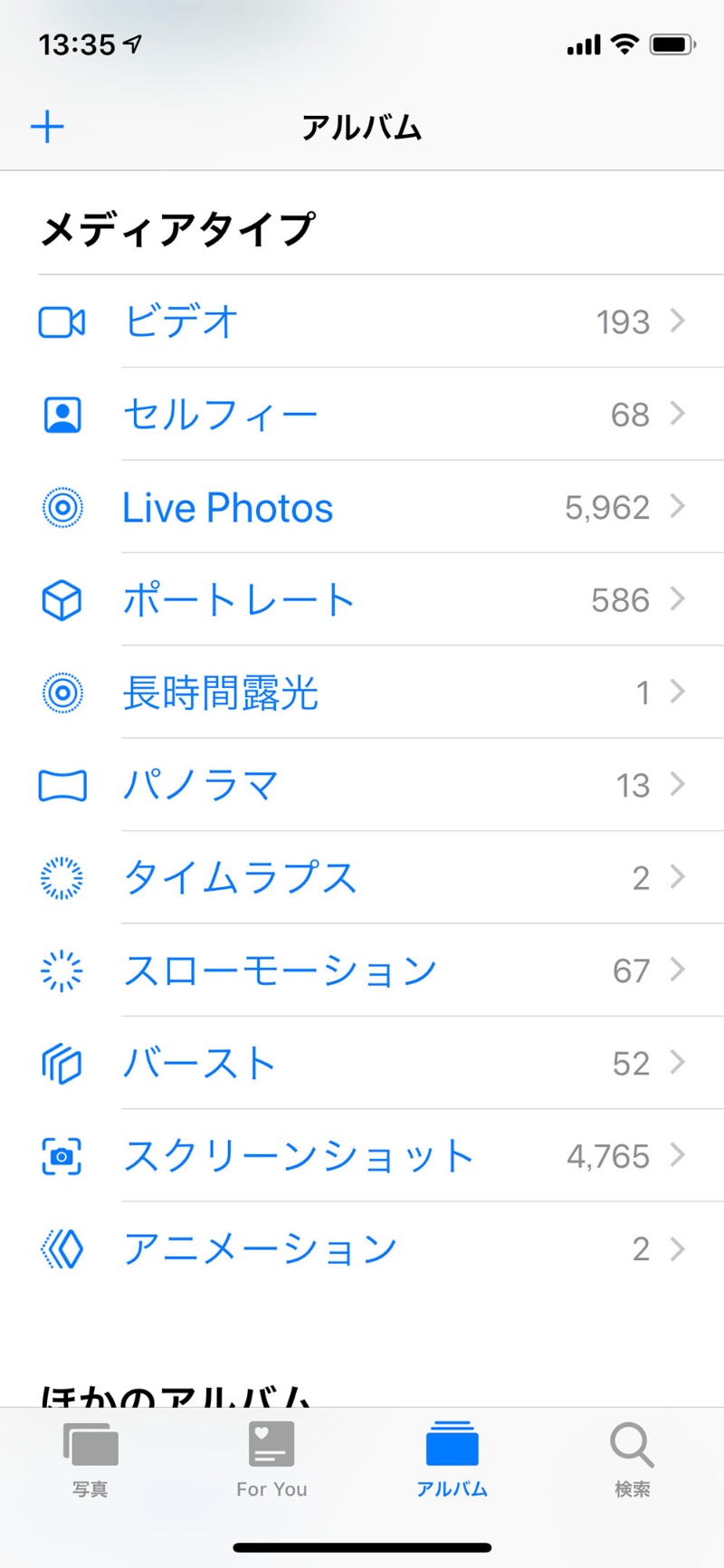
Task: Open the スローモーション row
Action: [362, 970]
